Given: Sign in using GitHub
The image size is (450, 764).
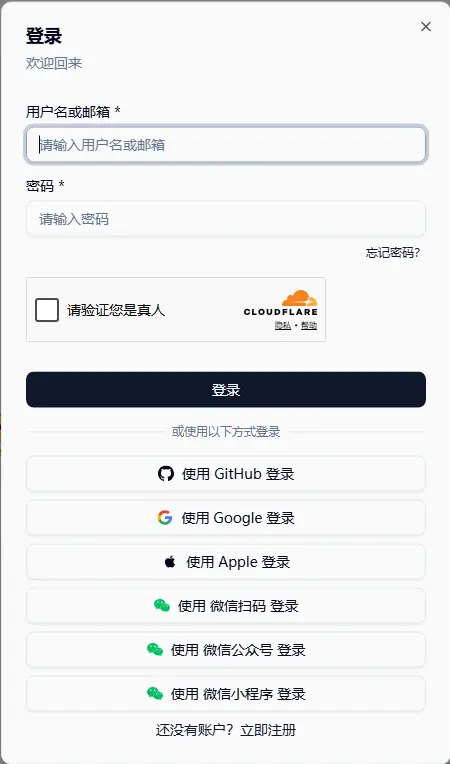Looking at the screenshot, I should click(226, 474).
